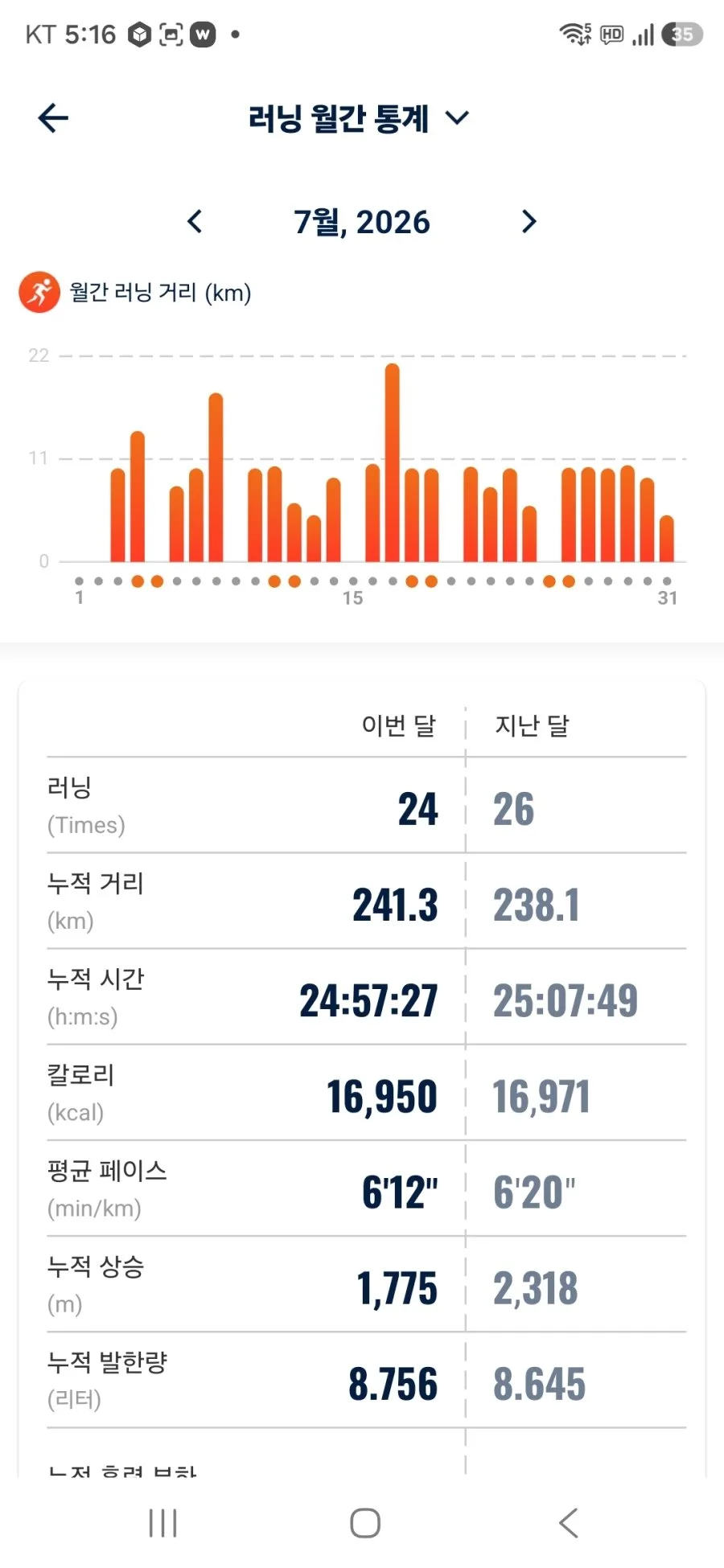Open the 러닝 월간 통계 dropdown
This screenshot has height=1568, width=724.
click(358, 119)
